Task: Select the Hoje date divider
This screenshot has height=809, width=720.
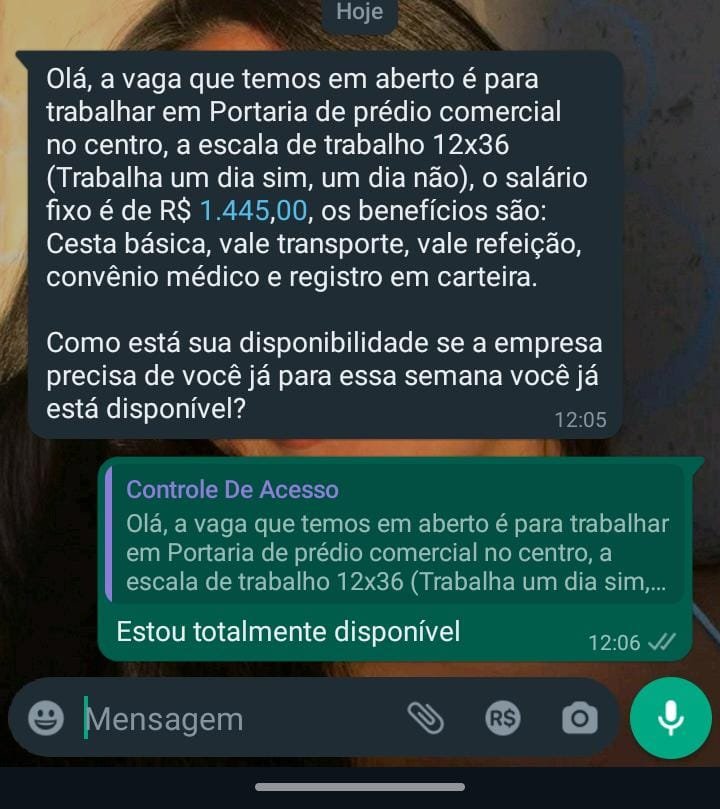Action: pyautogui.click(x=359, y=13)
